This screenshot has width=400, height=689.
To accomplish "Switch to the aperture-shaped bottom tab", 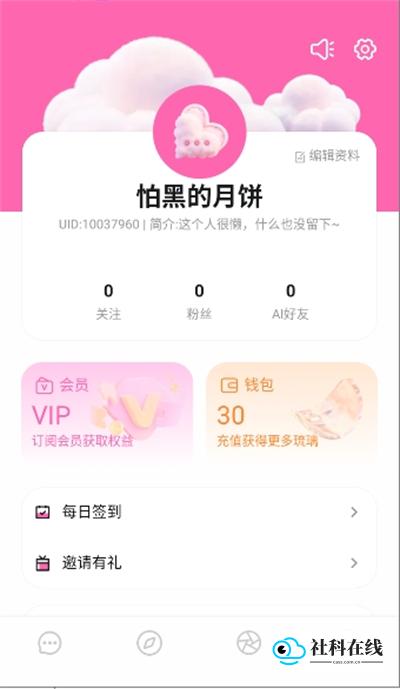I will coord(249,643).
